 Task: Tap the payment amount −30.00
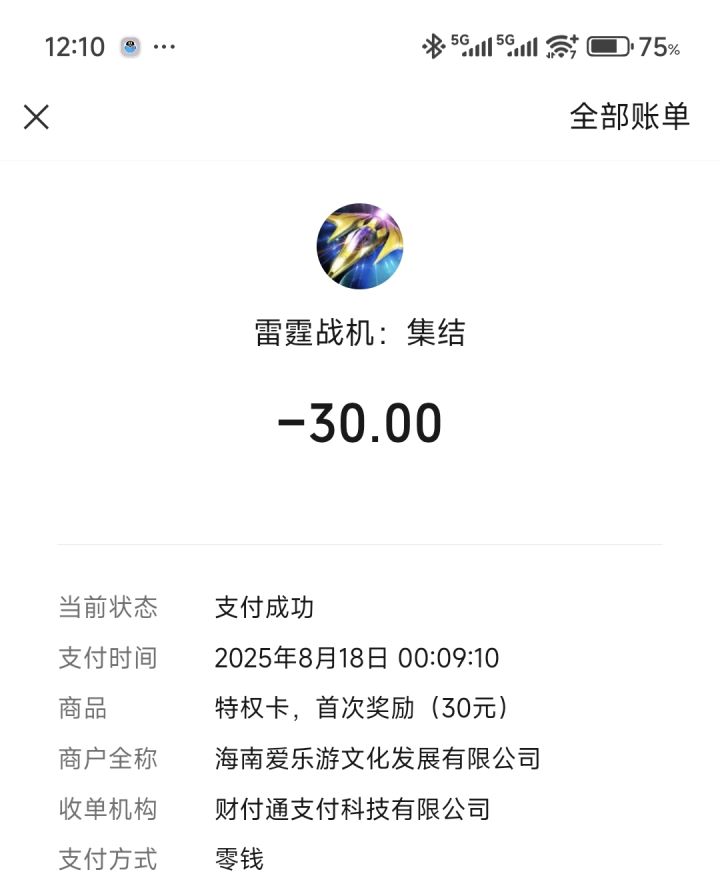coord(360,422)
